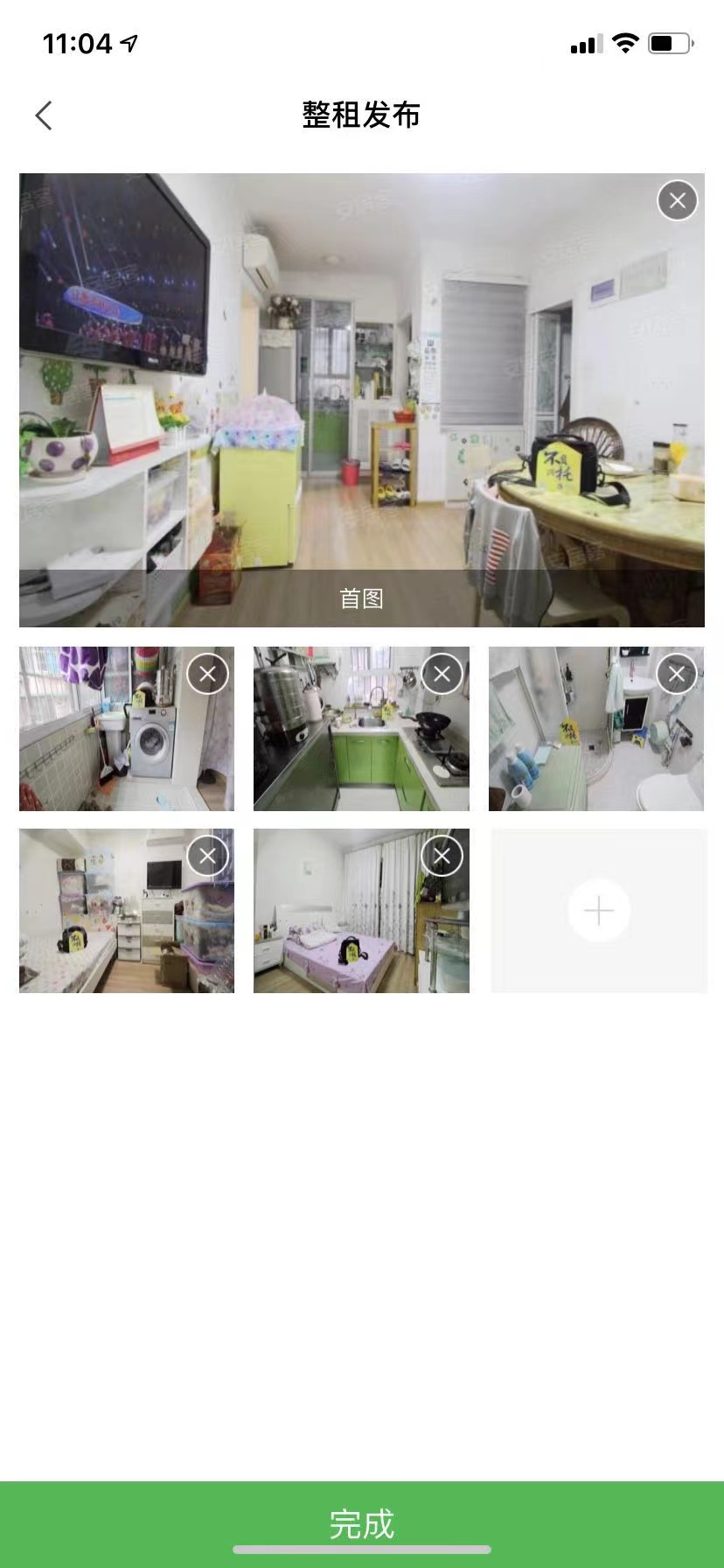Remove the small bedroom with drawers photo
Image resolution: width=724 pixels, height=1568 pixels.
[x=207, y=856]
